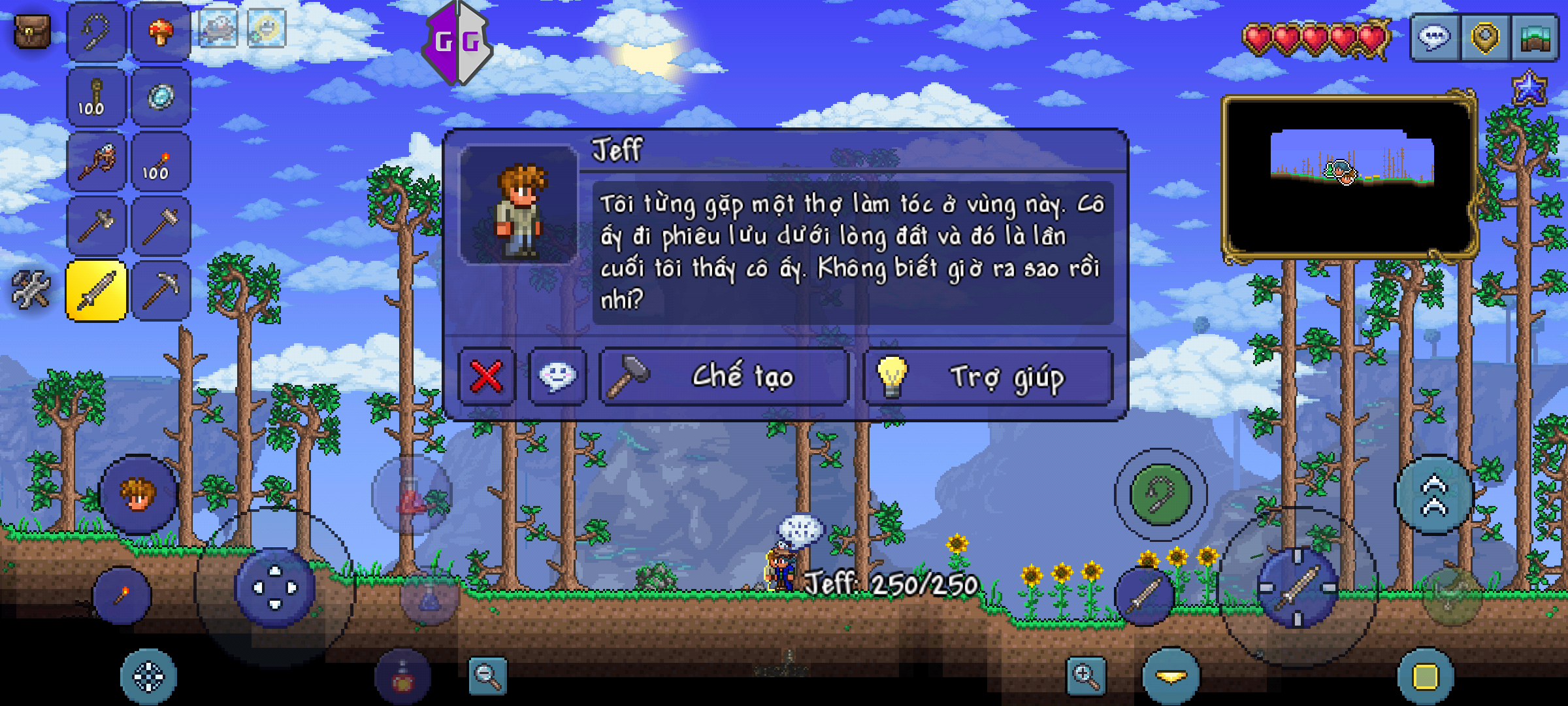Open the chat speech bubble
The width and height of the screenshot is (1568, 706).
1434,37
